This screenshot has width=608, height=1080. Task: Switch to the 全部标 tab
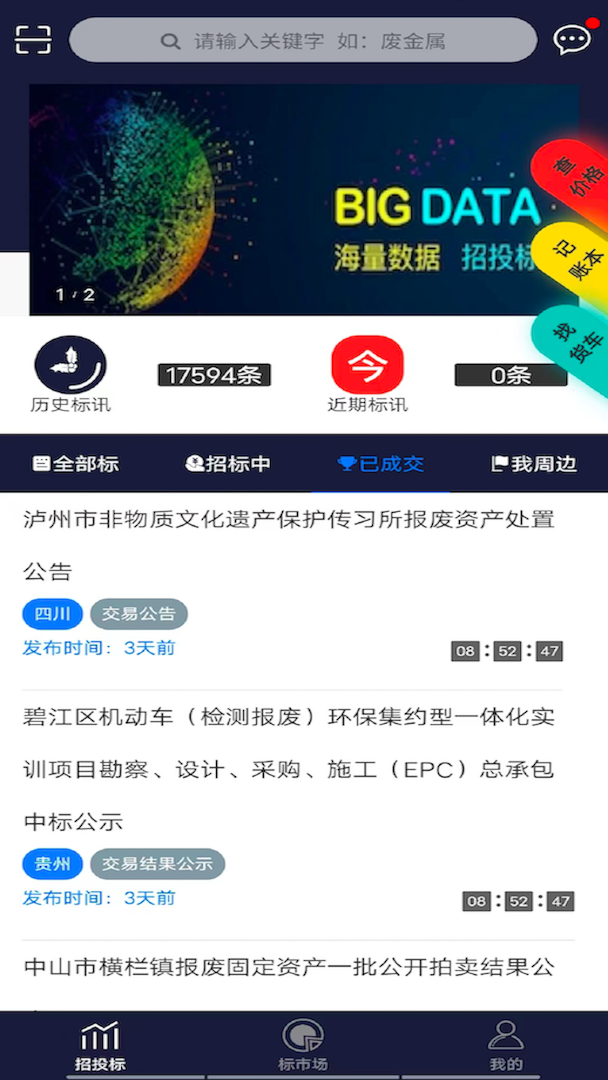tap(76, 464)
